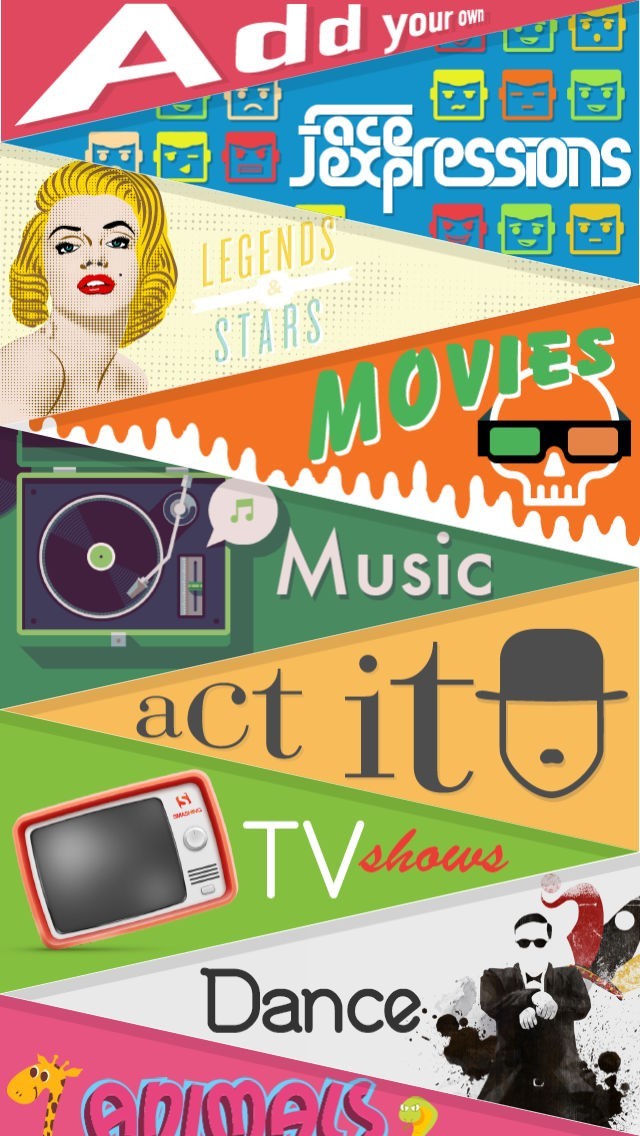Select the Face Expressions category
This screenshot has height=1136, width=640.
pyautogui.click(x=460, y=150)
